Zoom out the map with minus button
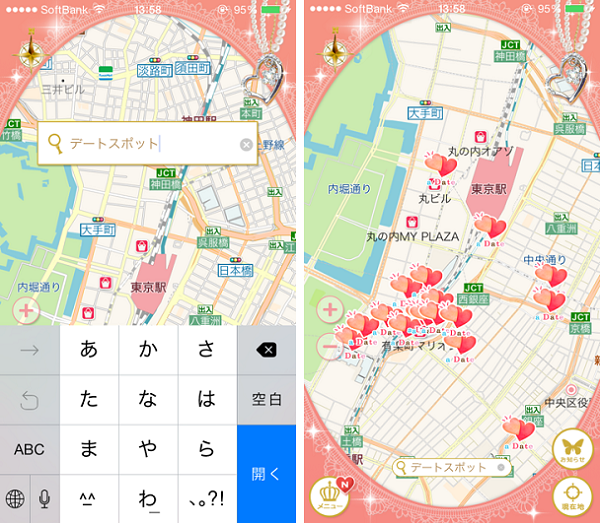 [x=330, y=347]
